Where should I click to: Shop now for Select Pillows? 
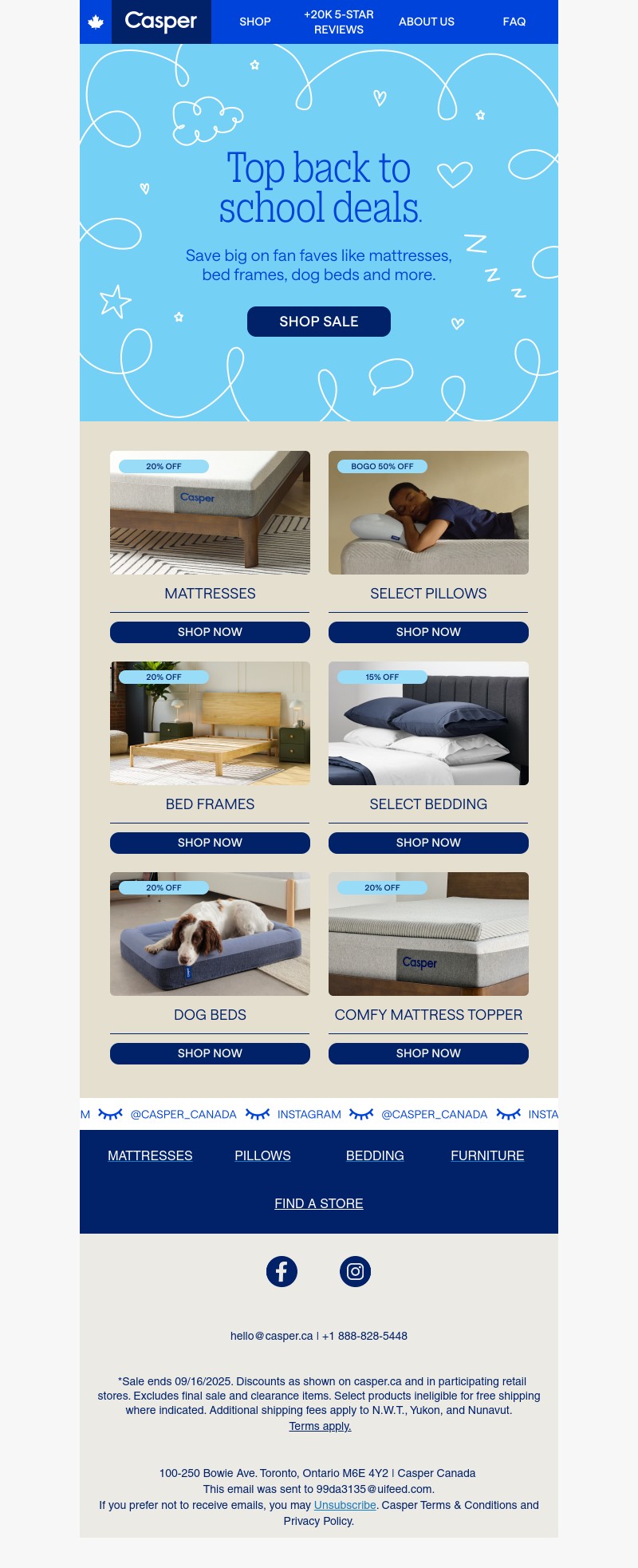[x=428, y=632]
